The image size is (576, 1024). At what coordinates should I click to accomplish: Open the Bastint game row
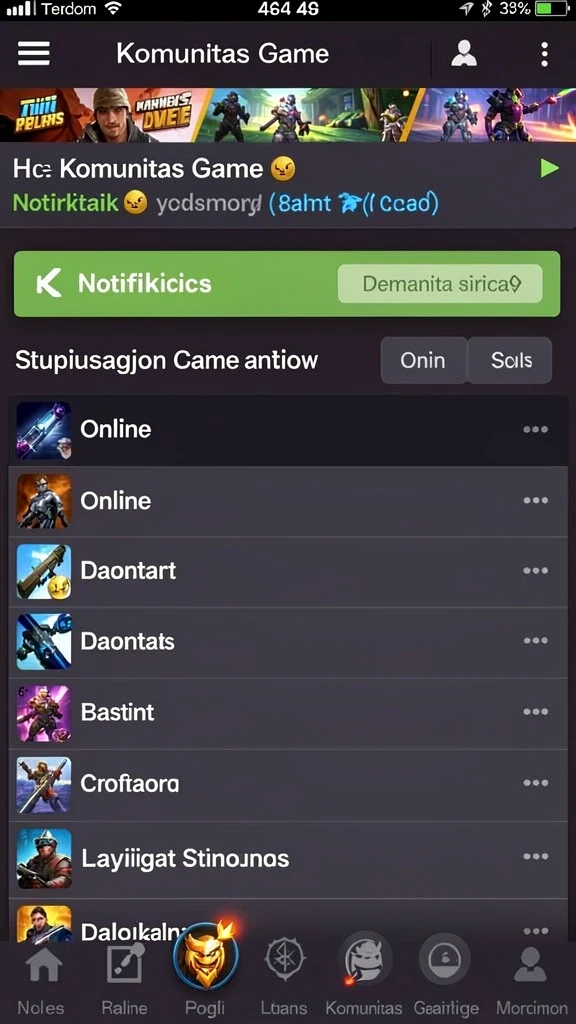point(288,712)
